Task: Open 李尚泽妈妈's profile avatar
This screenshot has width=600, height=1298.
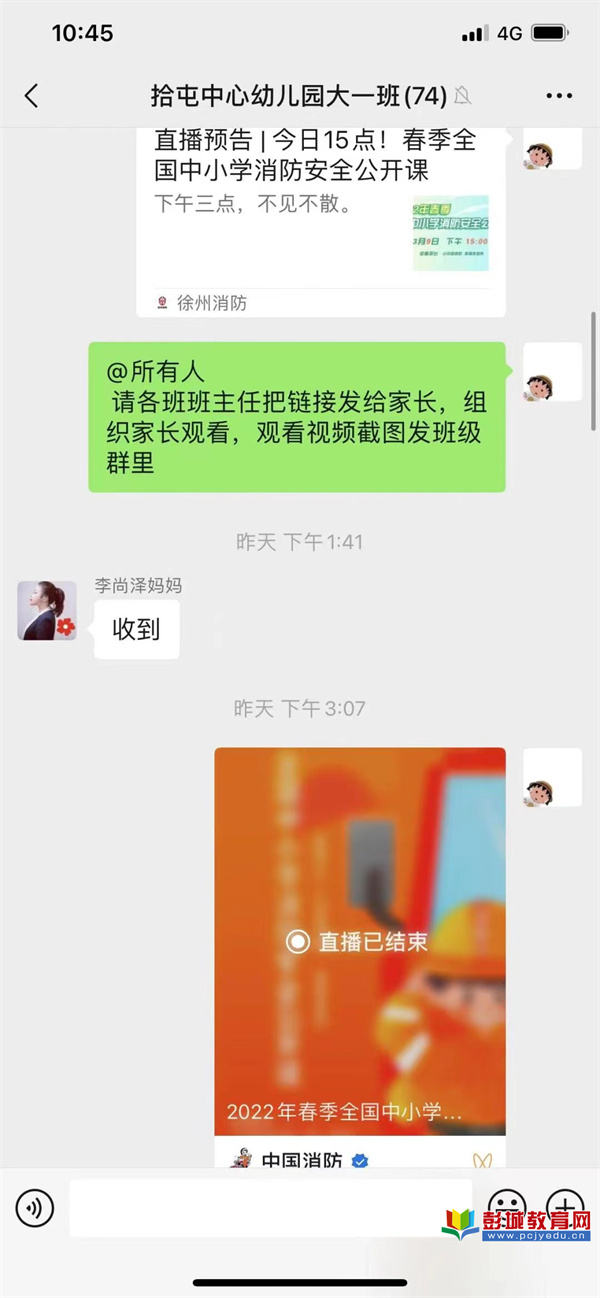Action: [x=47, y=610]
